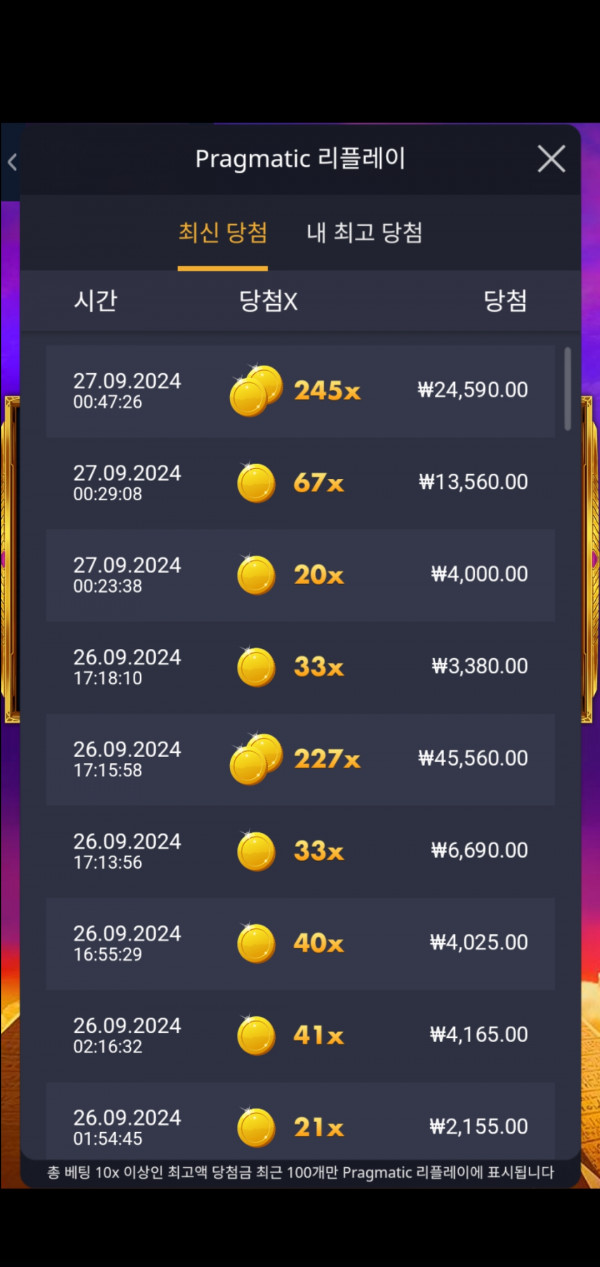The image size is (600, 1267).
Task: Open the 33x replay worth ₩6,690.00
Action: pos(300,851)
